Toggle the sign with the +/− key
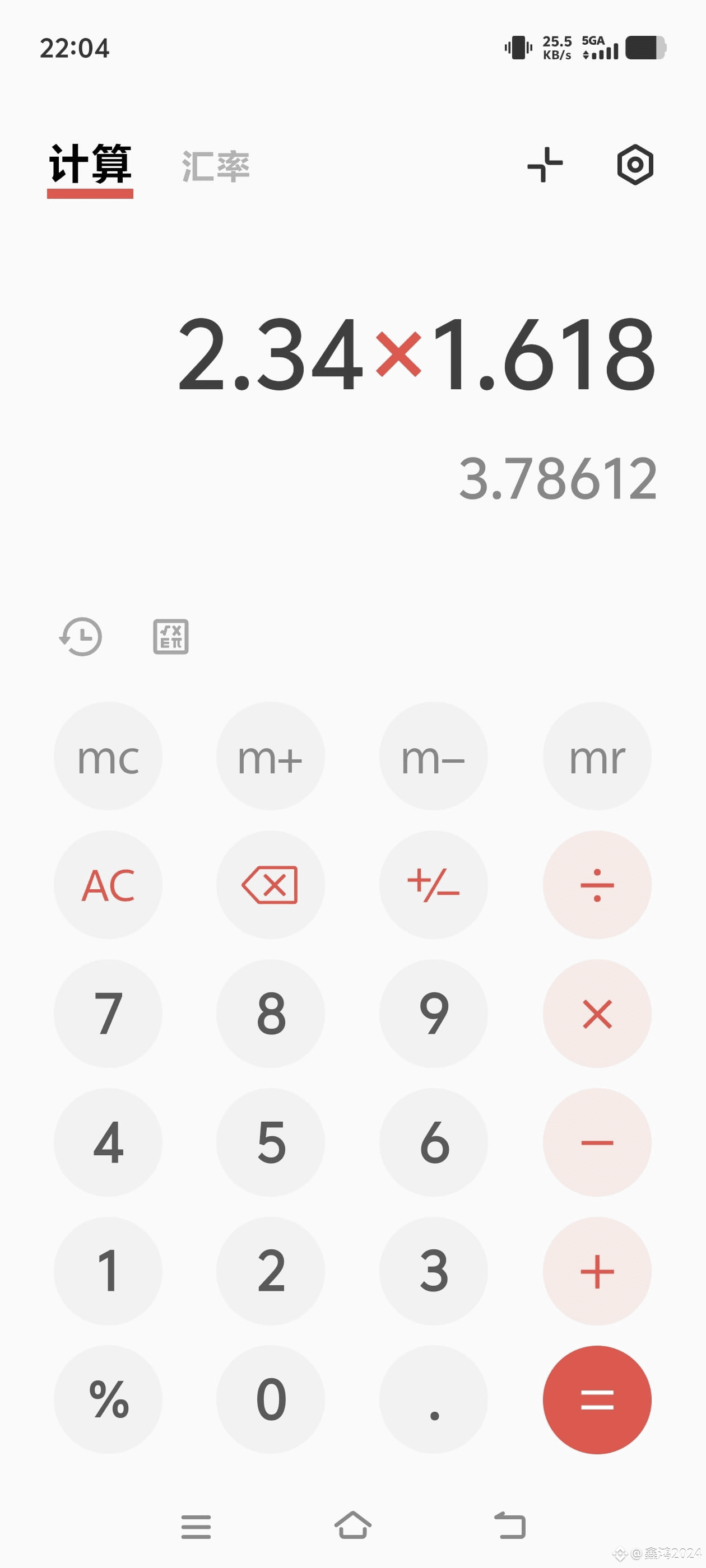The height and width of the screenshot is (1568, 706). click(433, 885)
